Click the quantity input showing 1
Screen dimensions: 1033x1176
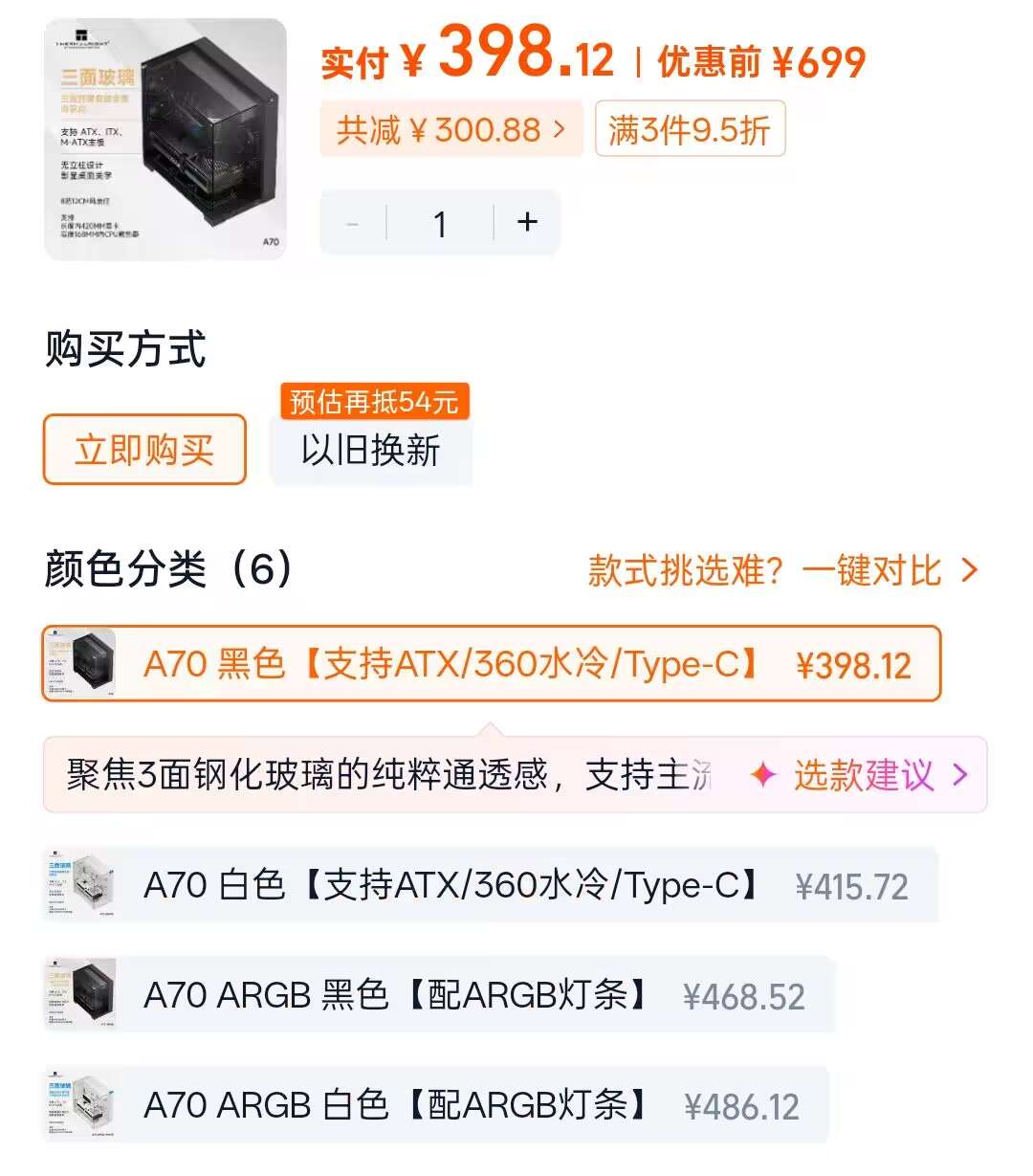point(439,222)
